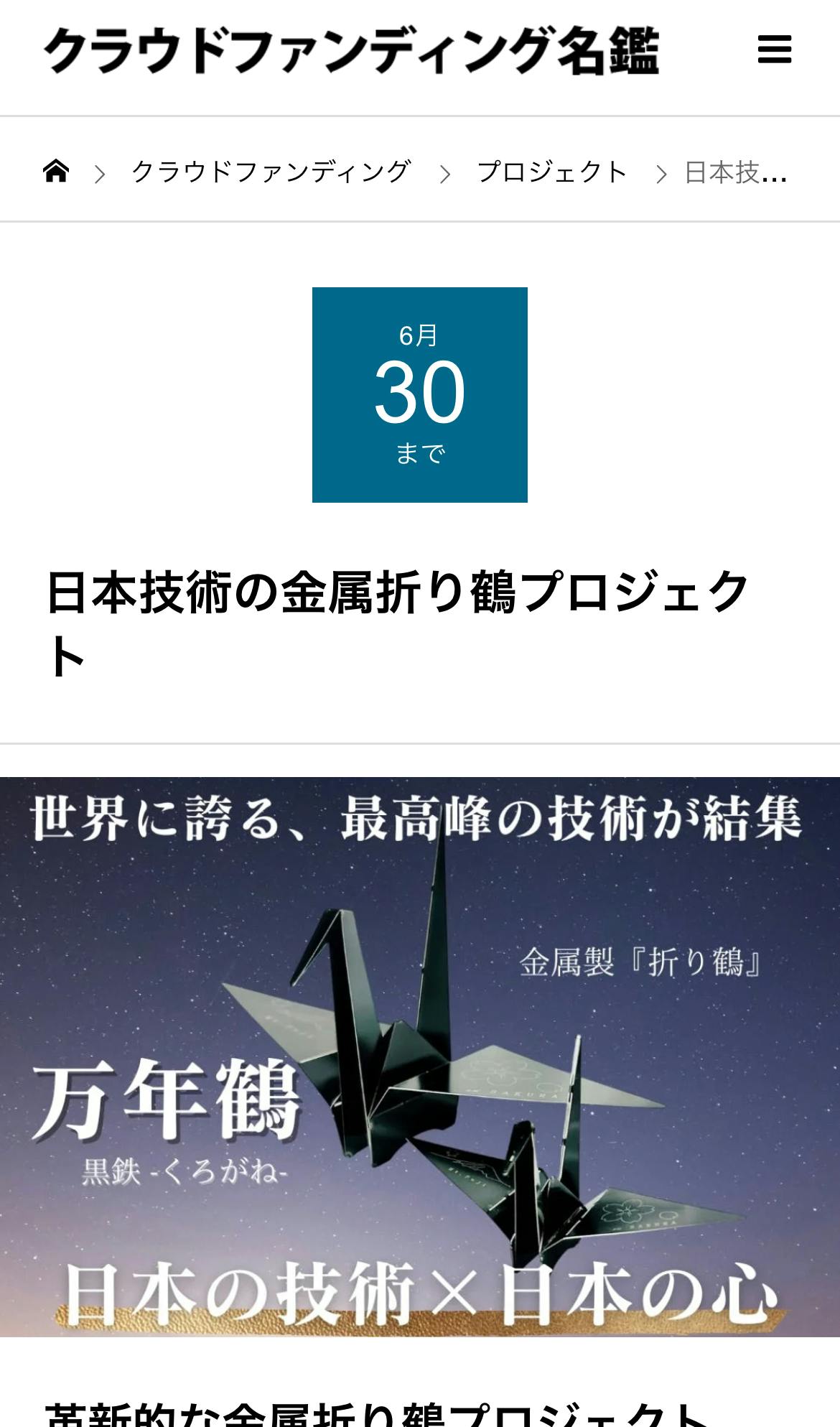Open the プロジェクト breadcrumb link
The image size is (840, 1427).
(551, 172)
